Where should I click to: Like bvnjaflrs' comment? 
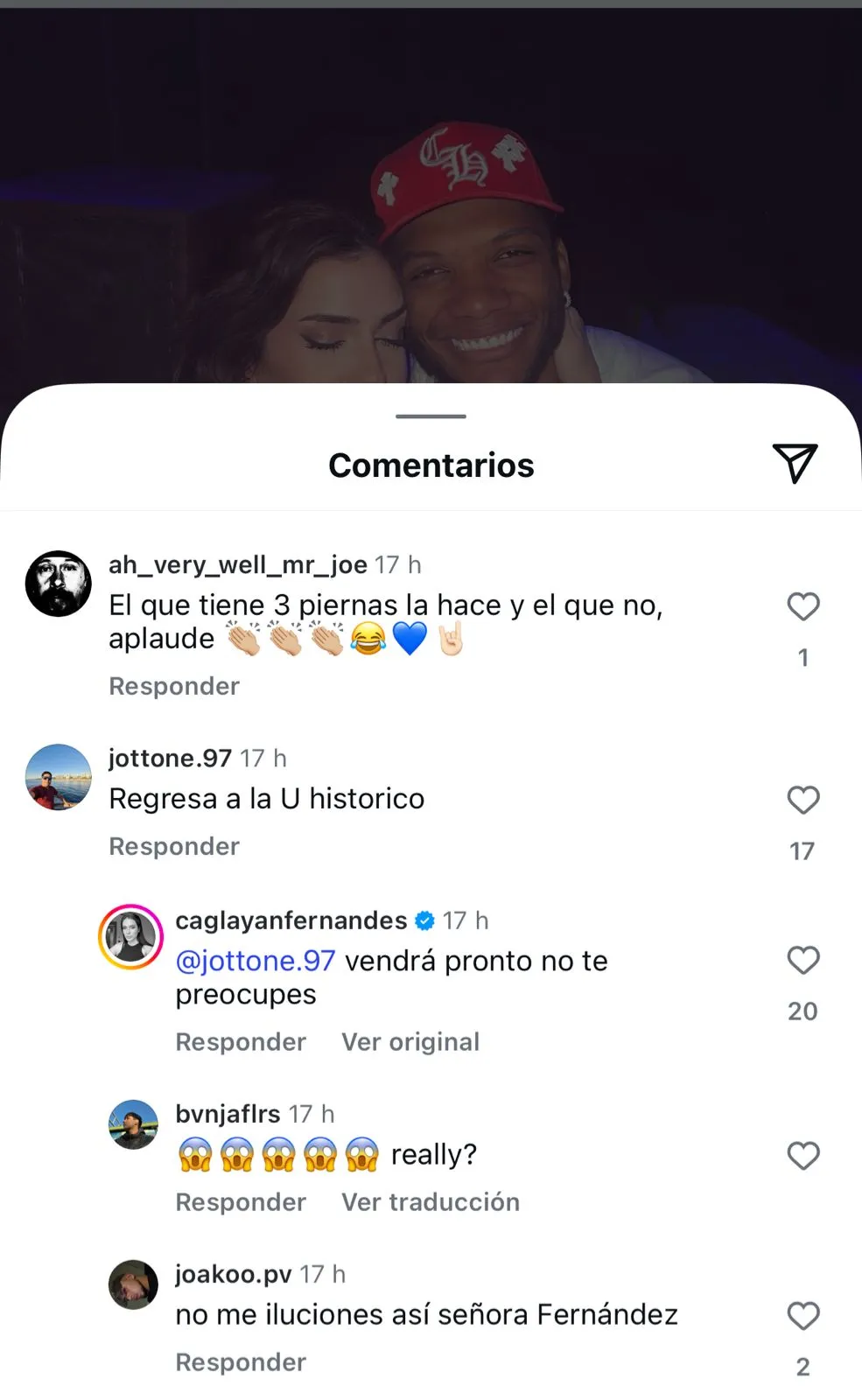[802, 1156]
